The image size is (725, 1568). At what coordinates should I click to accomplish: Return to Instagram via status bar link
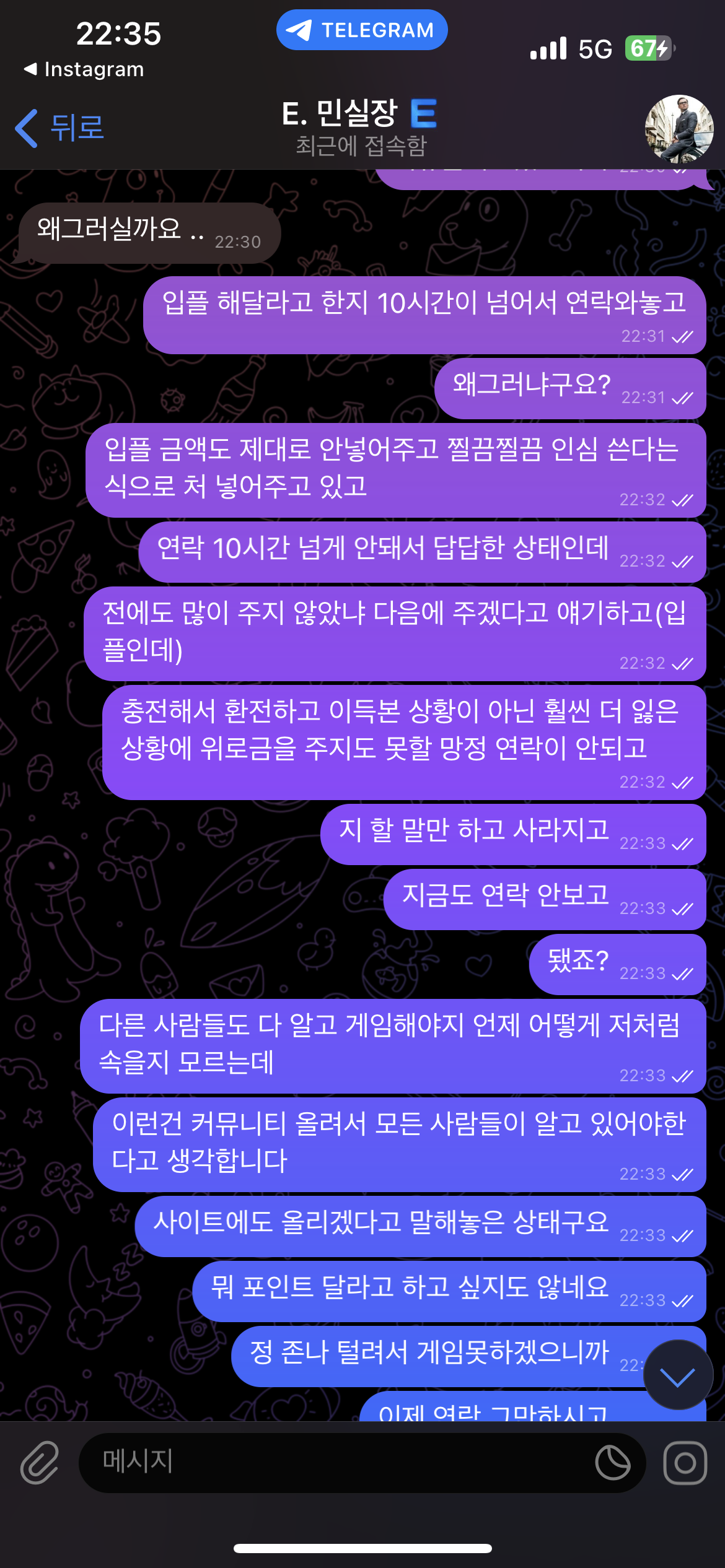[x=84, y=69]
